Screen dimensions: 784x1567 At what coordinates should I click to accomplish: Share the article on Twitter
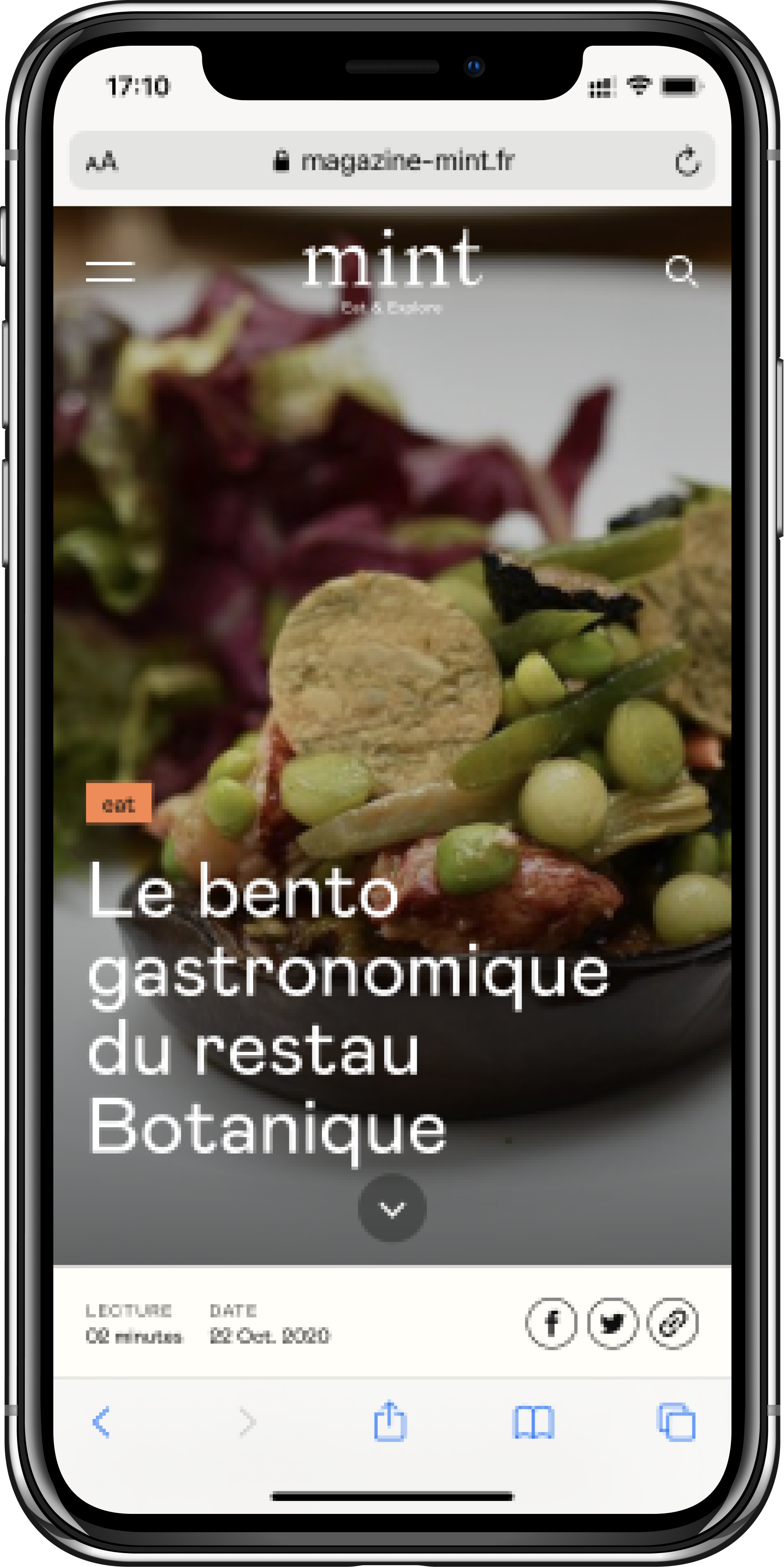click(x=613, y=1323)
